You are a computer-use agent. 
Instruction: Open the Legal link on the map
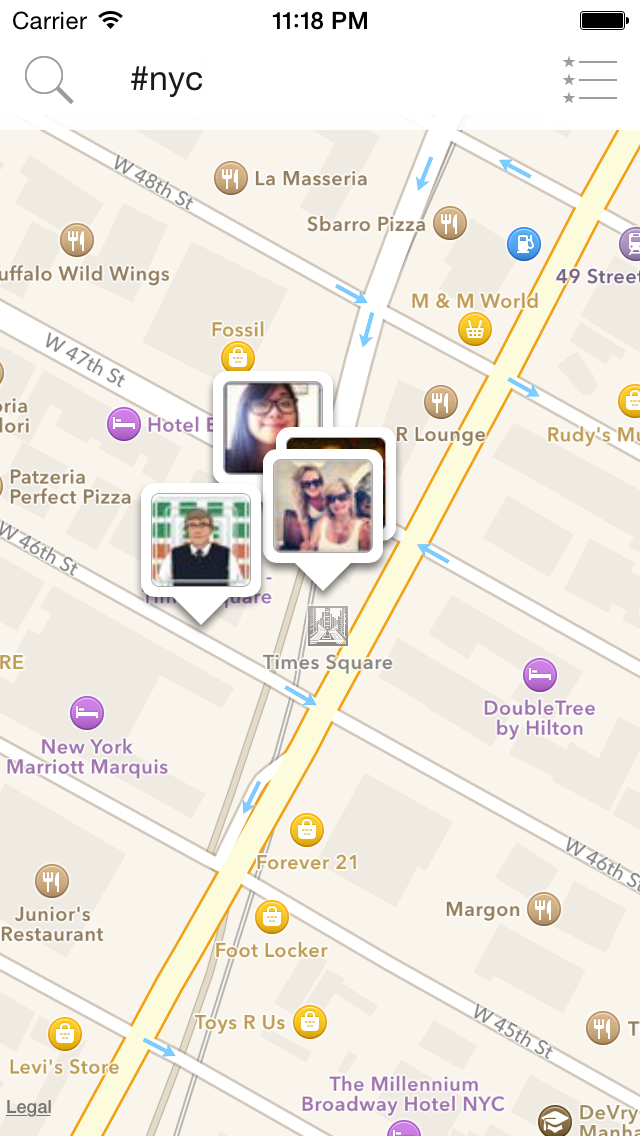tap(29, 1107)
